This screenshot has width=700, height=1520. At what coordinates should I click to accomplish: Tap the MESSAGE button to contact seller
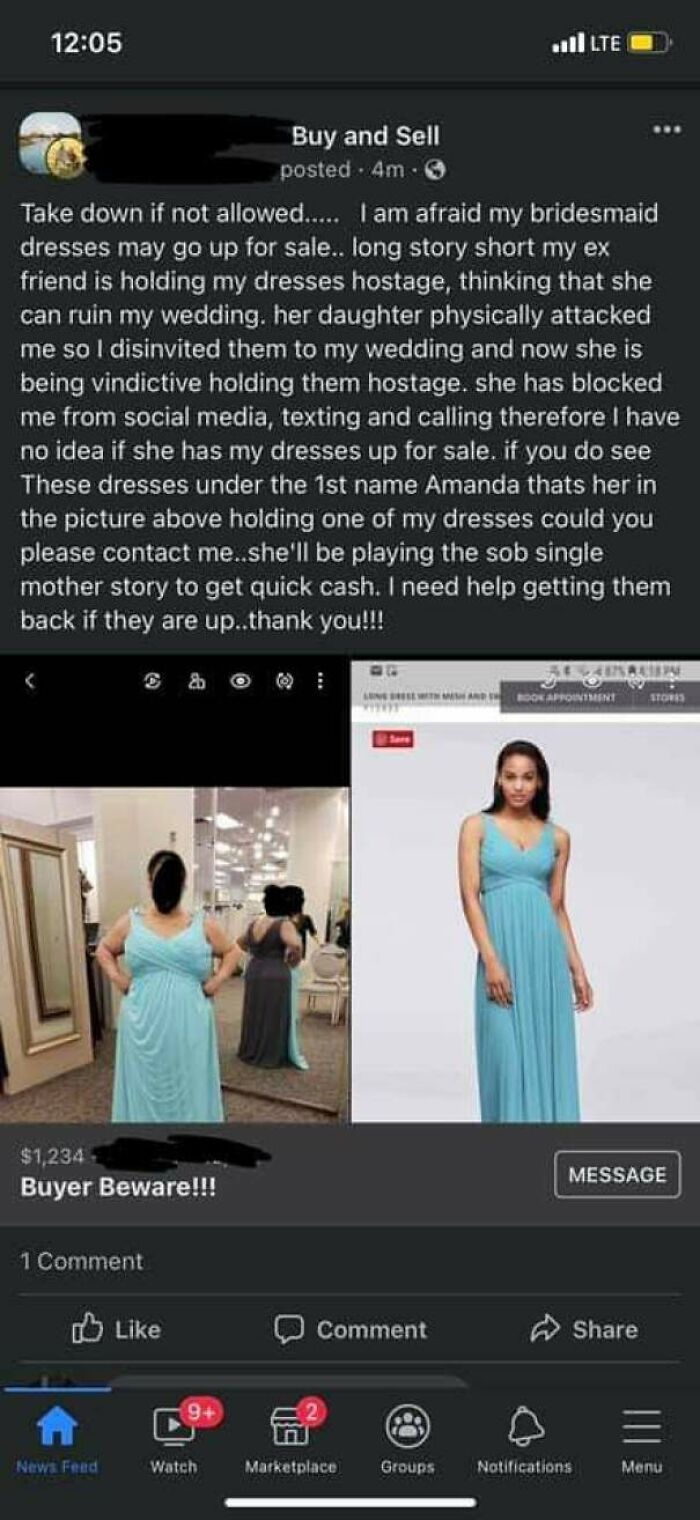point(617,1175)
